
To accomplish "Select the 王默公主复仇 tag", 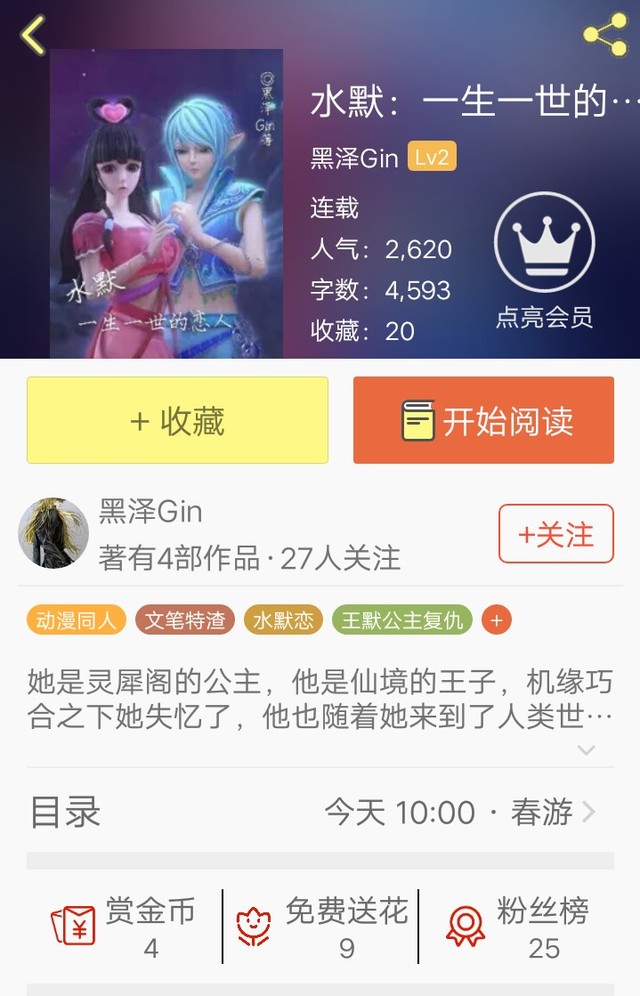I will pos(402,620).
